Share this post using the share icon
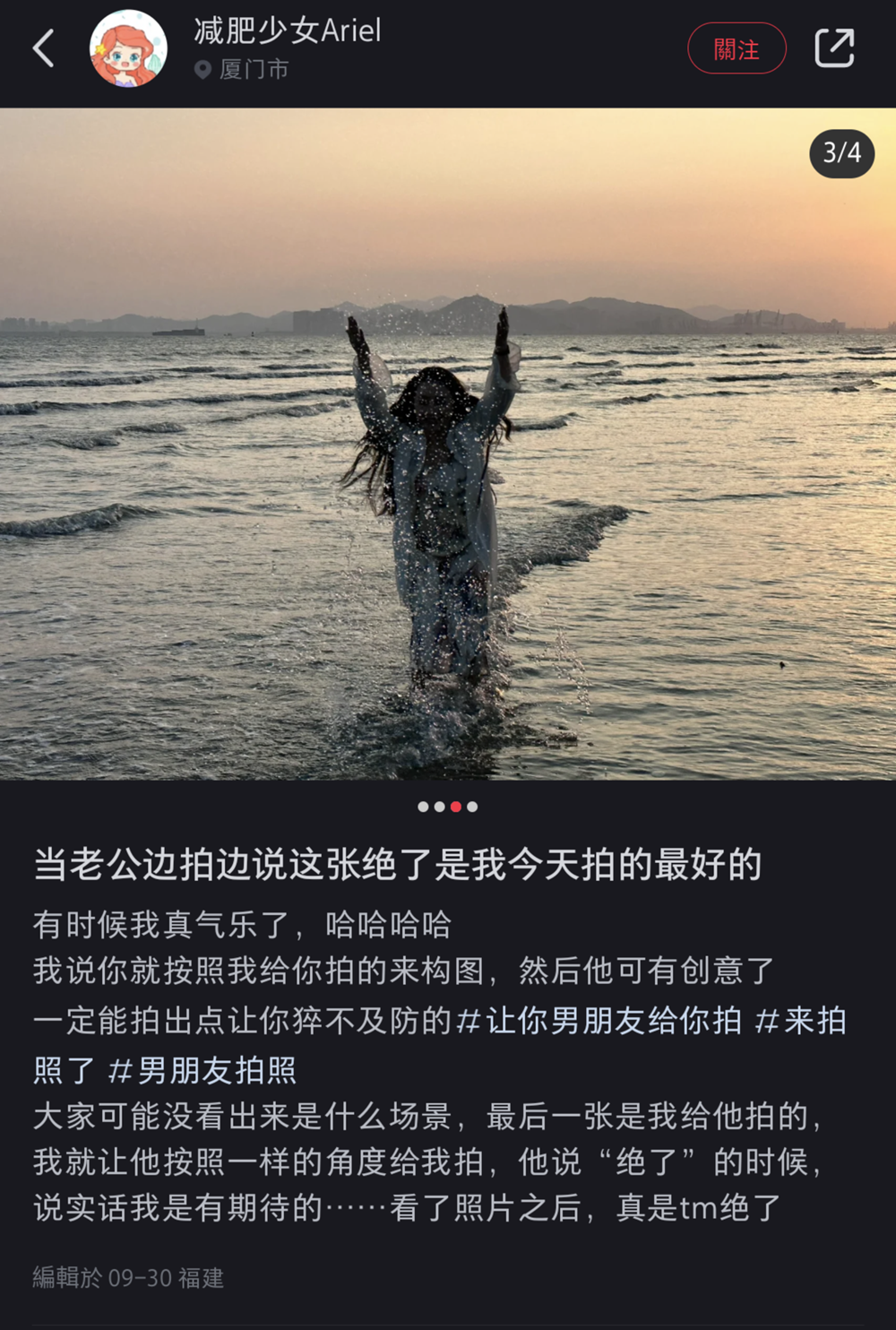Viewport: 896px width, 1330px height. tap(834, 48)
